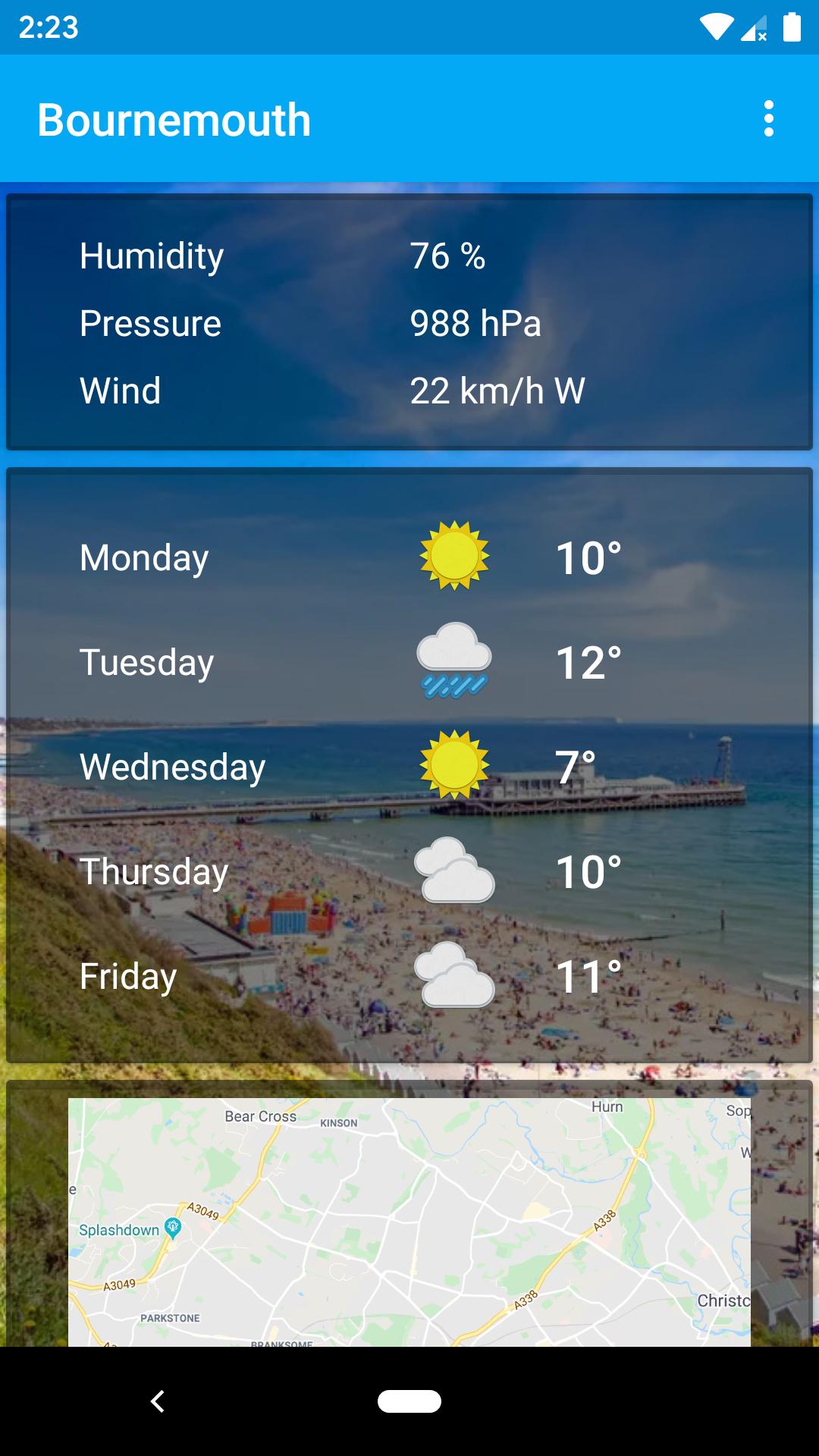819x1456 pixels.
Task: Expand the humidity details panel
Action: 409,322
